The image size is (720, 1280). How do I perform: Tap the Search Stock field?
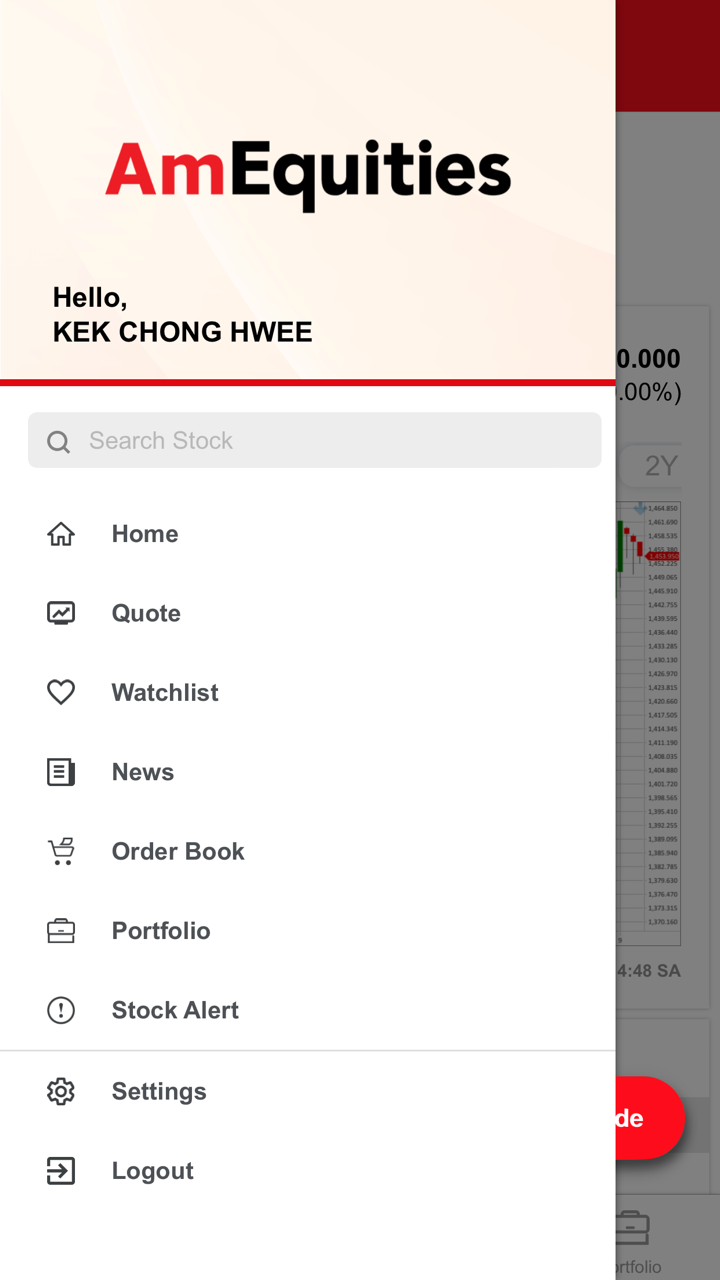(x=314, y=440)
